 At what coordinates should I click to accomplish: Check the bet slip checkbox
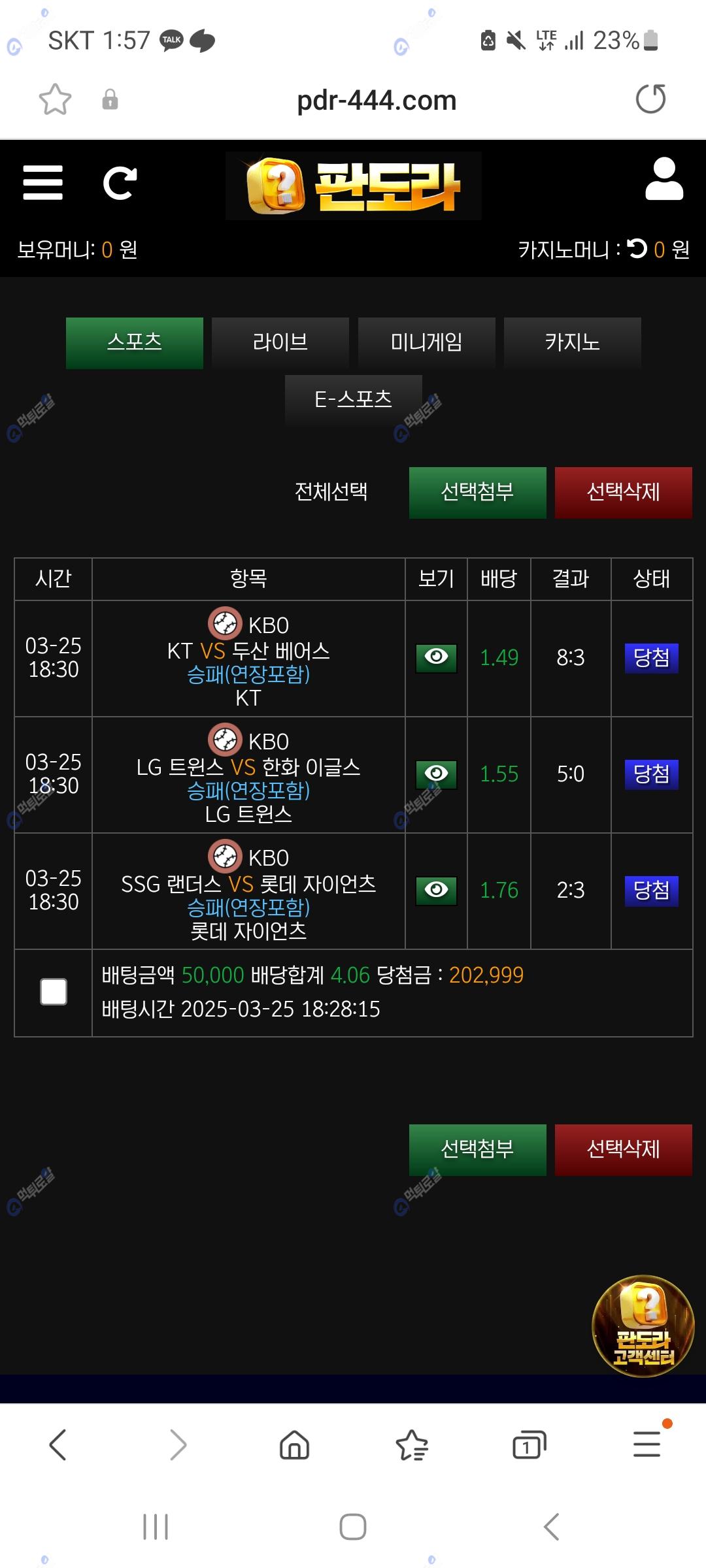pos(54,992)
